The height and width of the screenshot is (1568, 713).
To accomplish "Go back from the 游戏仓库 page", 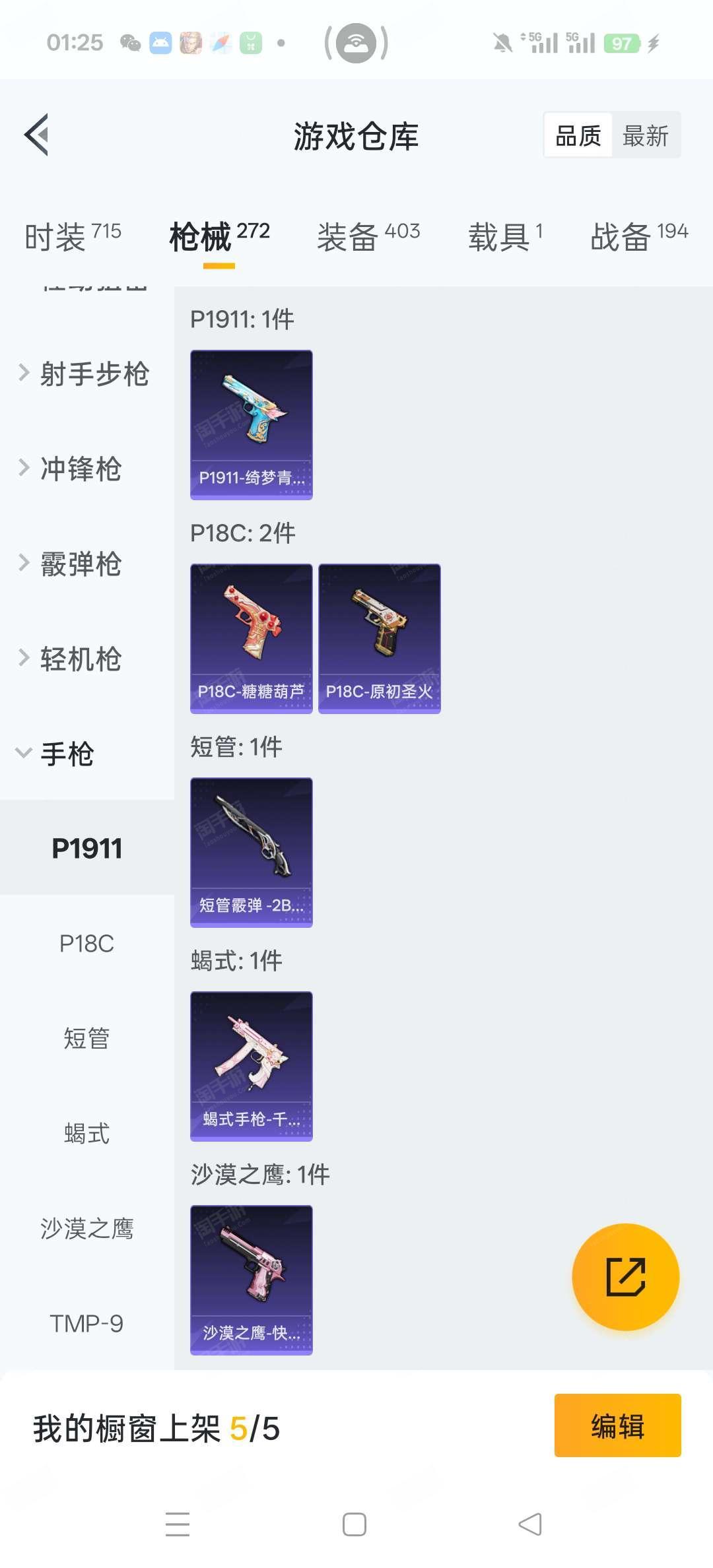I will tap(37, 135).
